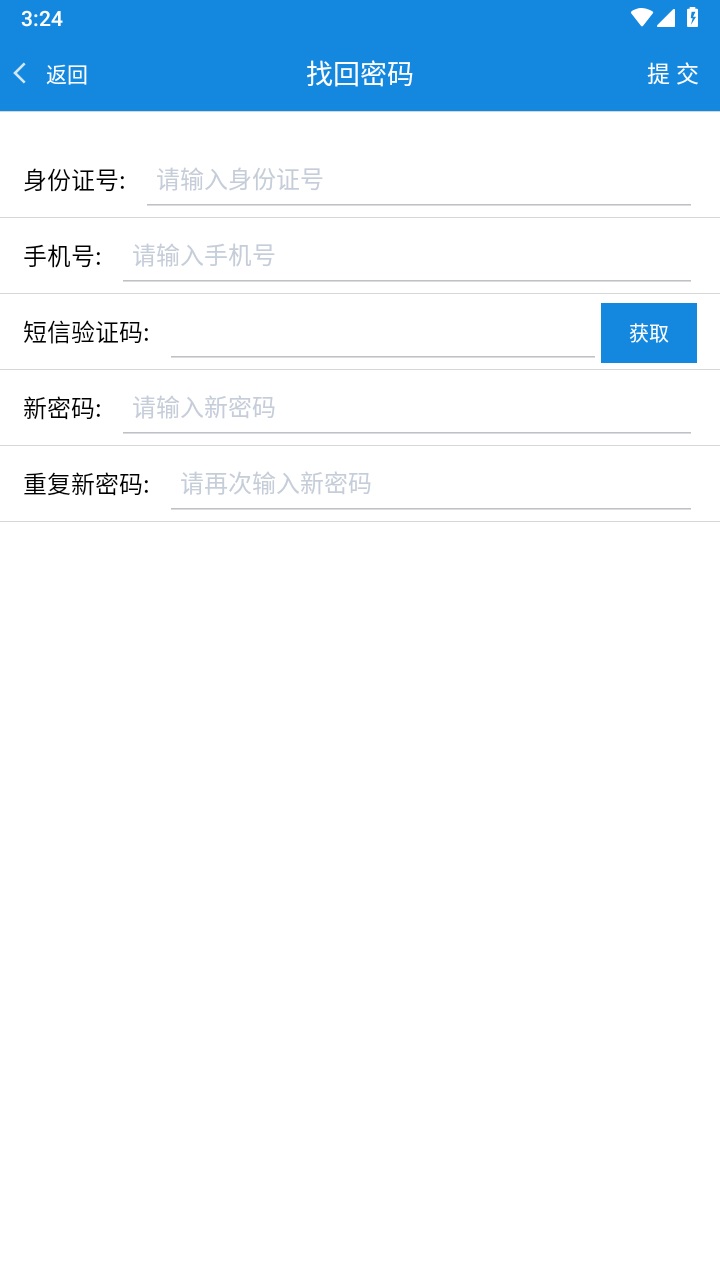Focus the 身份证号 input field

click(419, 180)
